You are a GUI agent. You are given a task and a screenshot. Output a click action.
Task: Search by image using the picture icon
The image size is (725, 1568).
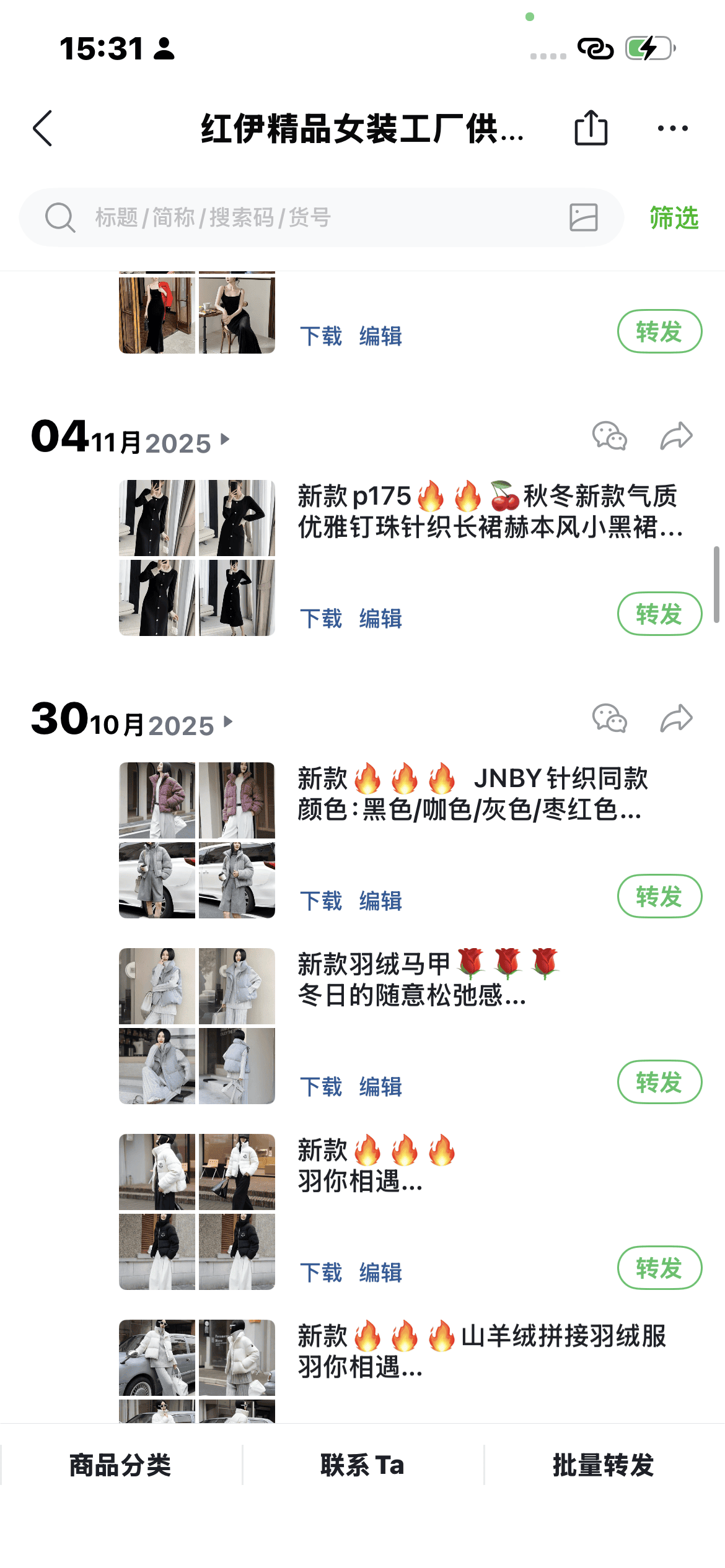pyautogui.click(x=583, y=218)
